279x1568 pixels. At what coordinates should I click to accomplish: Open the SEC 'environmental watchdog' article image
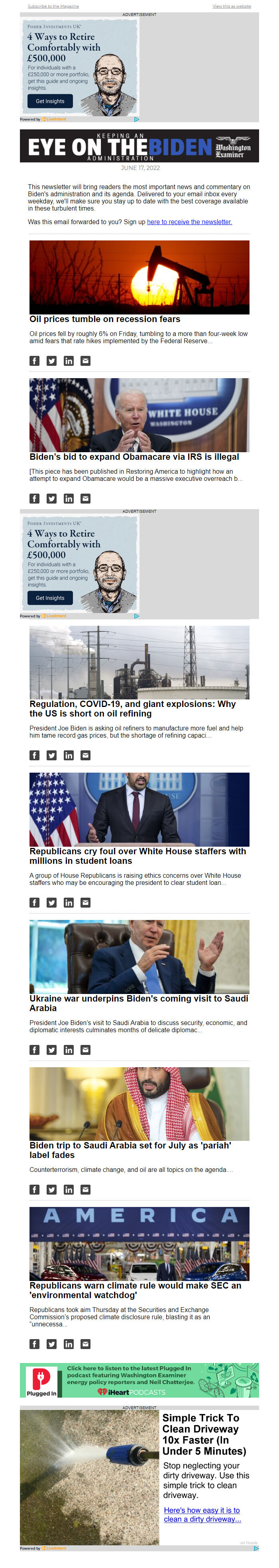click(139, 1244)
